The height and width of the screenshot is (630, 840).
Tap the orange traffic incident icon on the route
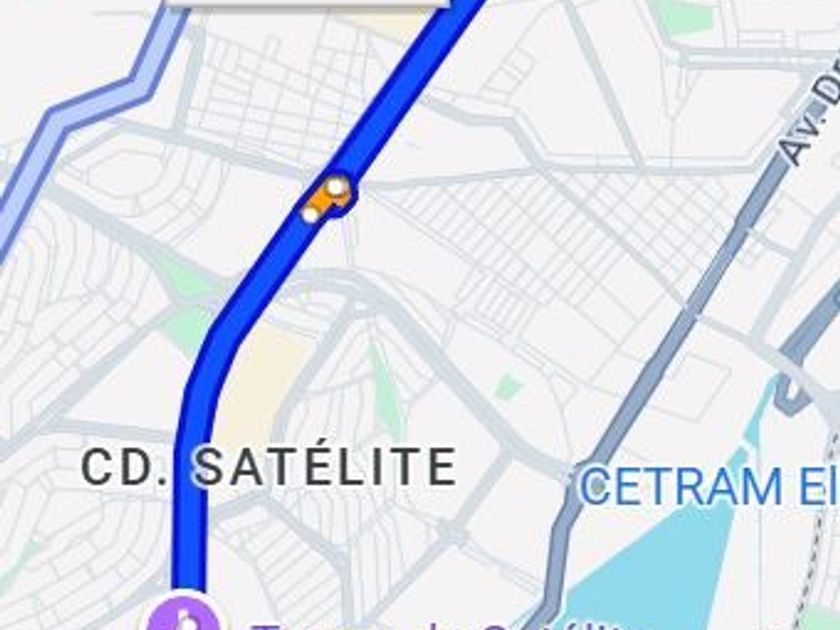327,198
